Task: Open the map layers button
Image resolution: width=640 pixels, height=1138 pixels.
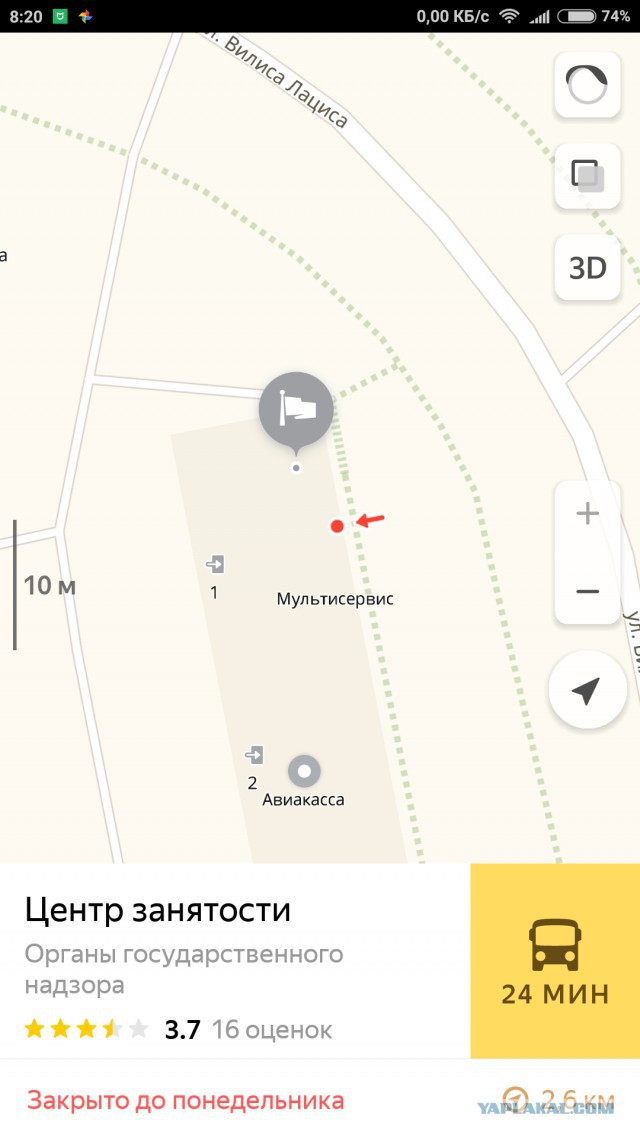Action: pyautogui.click(x=587, y=176)
